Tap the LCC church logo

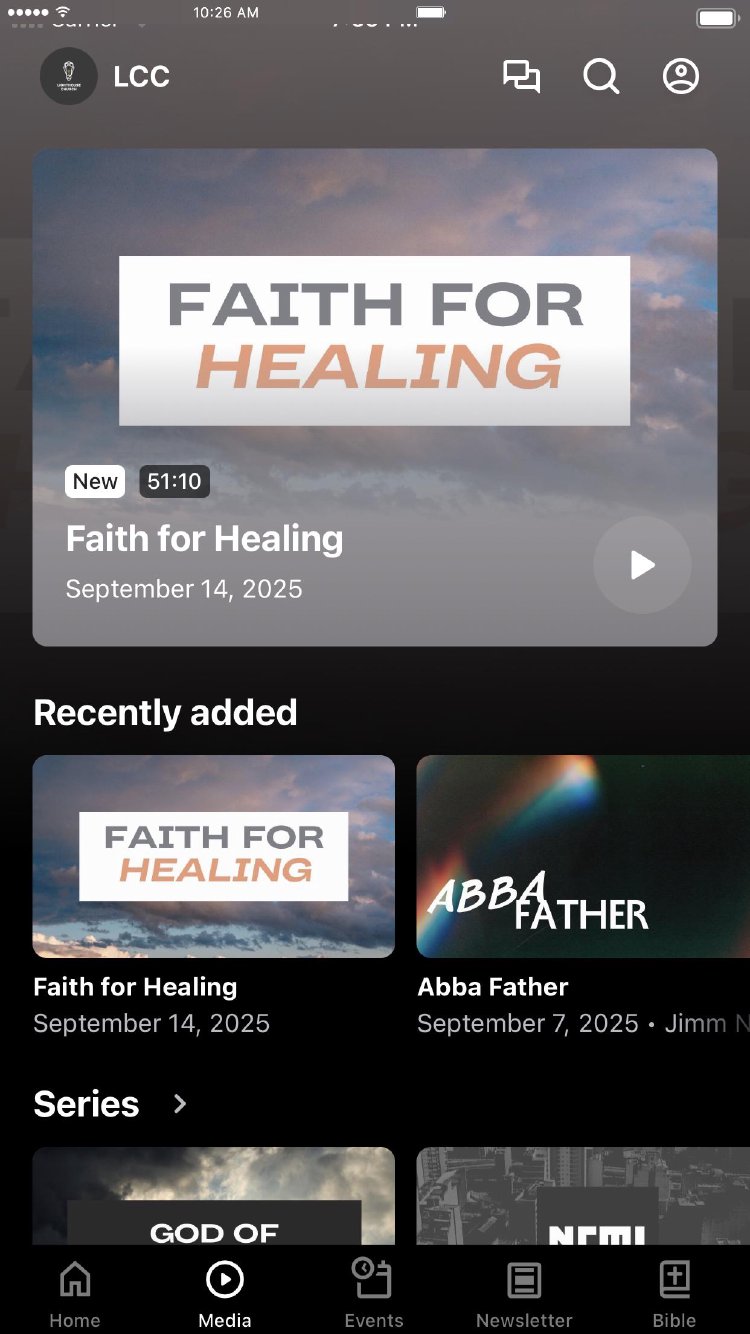pos(69,77)
